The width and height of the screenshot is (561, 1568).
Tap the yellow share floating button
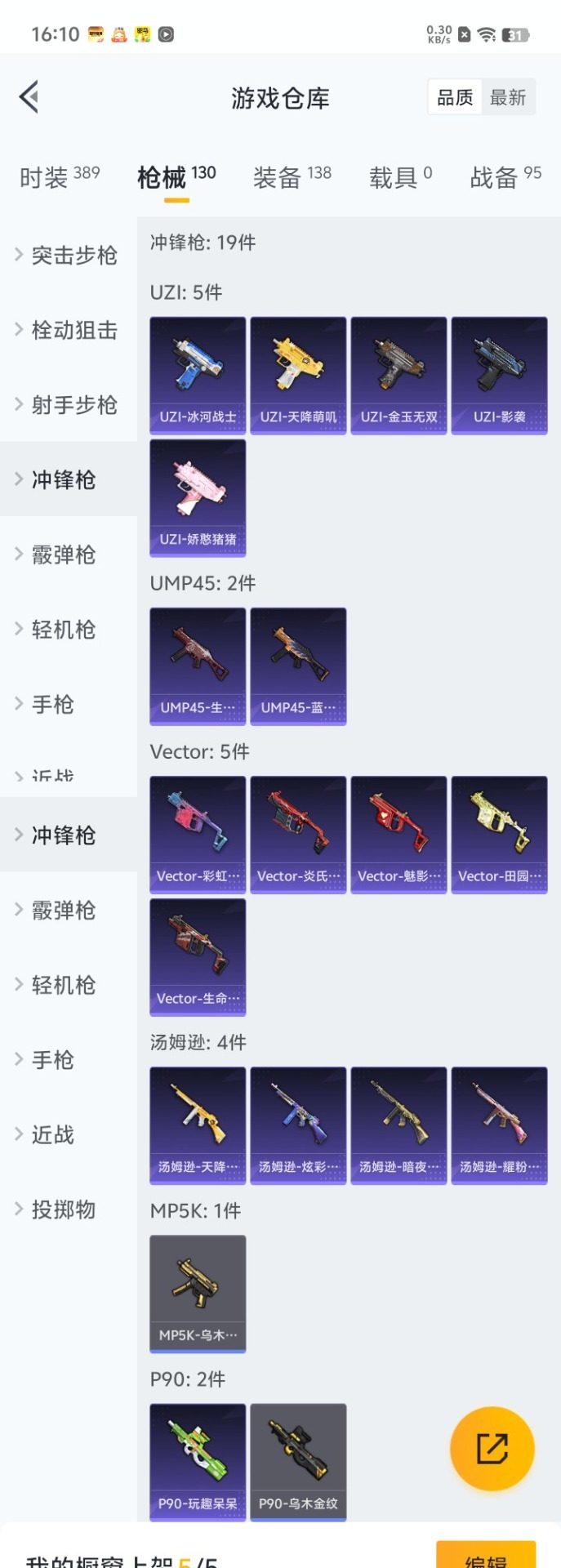(x=492, y=1448)
